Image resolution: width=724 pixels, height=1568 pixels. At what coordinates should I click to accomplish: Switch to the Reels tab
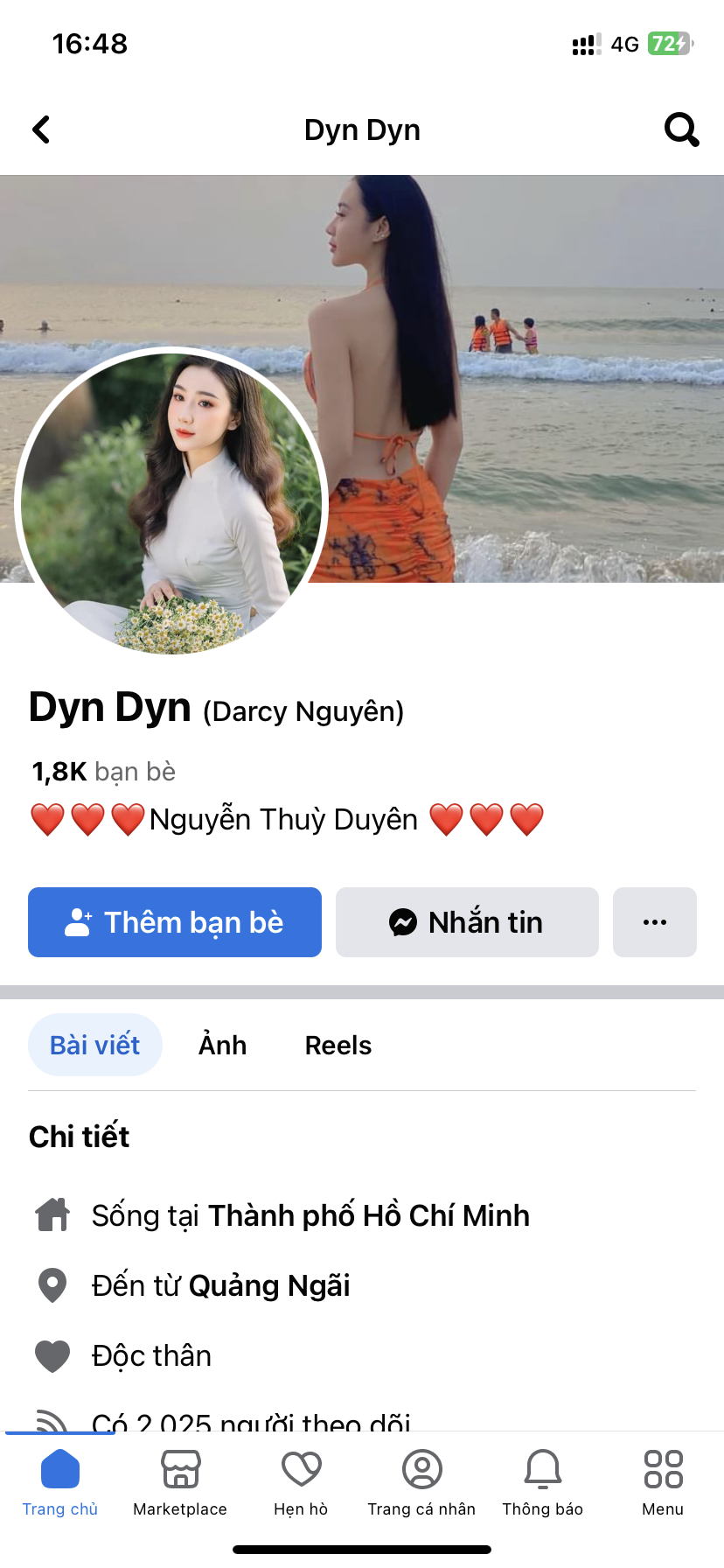point(338,1045)
